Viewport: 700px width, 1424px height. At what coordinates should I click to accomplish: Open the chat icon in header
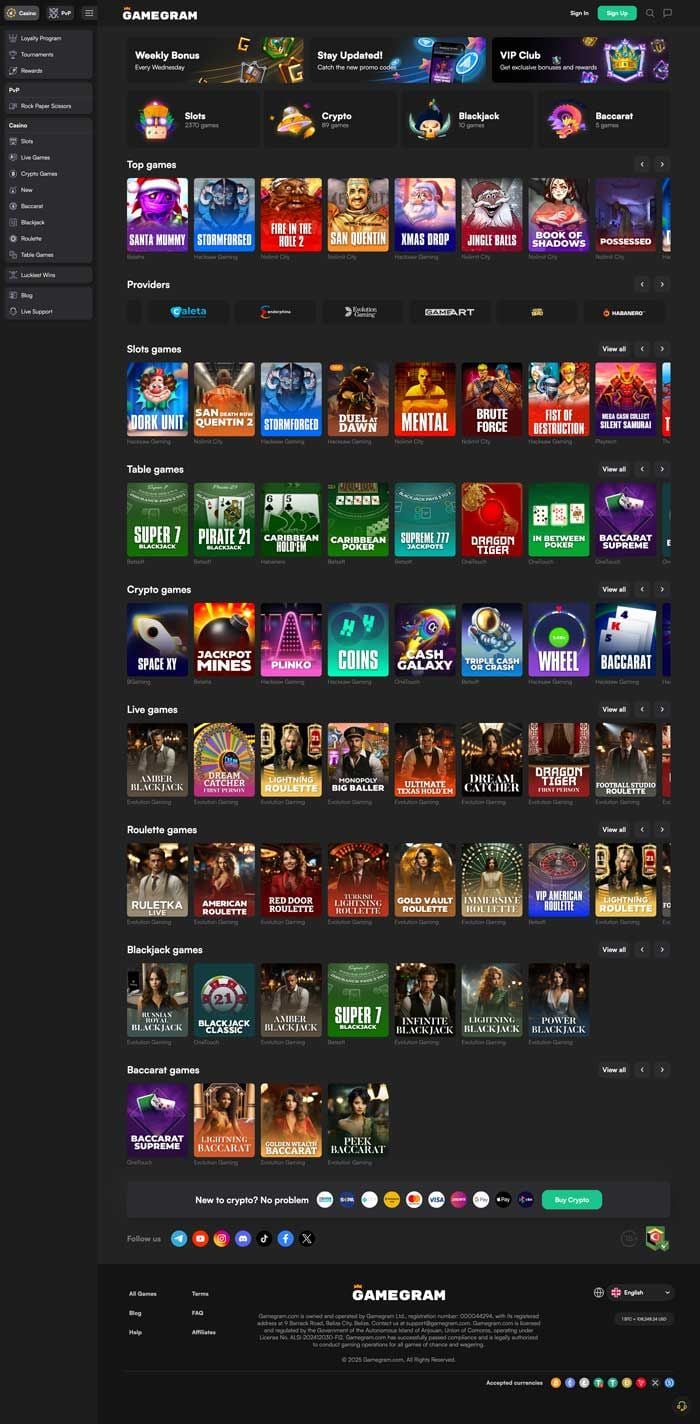(667, 13)
